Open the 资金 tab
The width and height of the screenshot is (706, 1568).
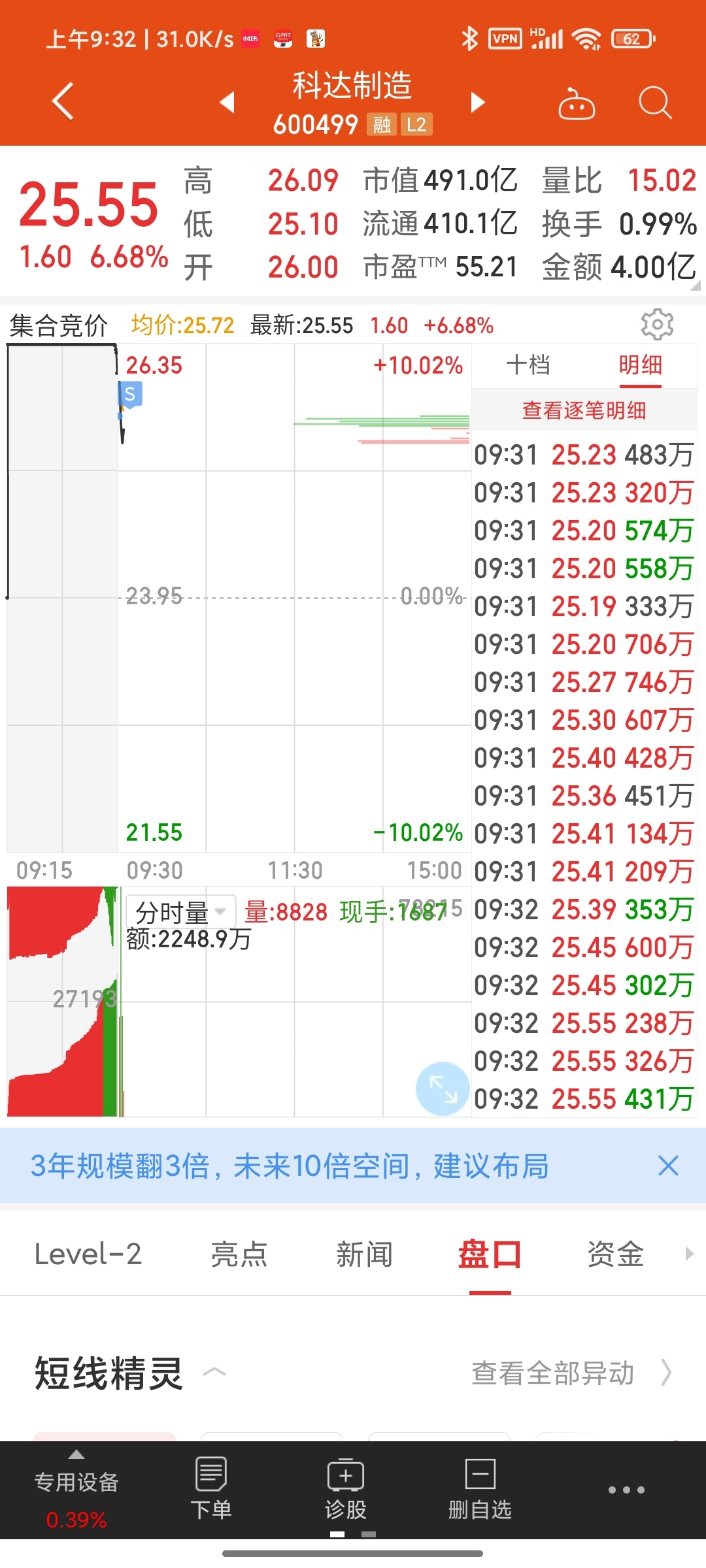coord(615,1254)
